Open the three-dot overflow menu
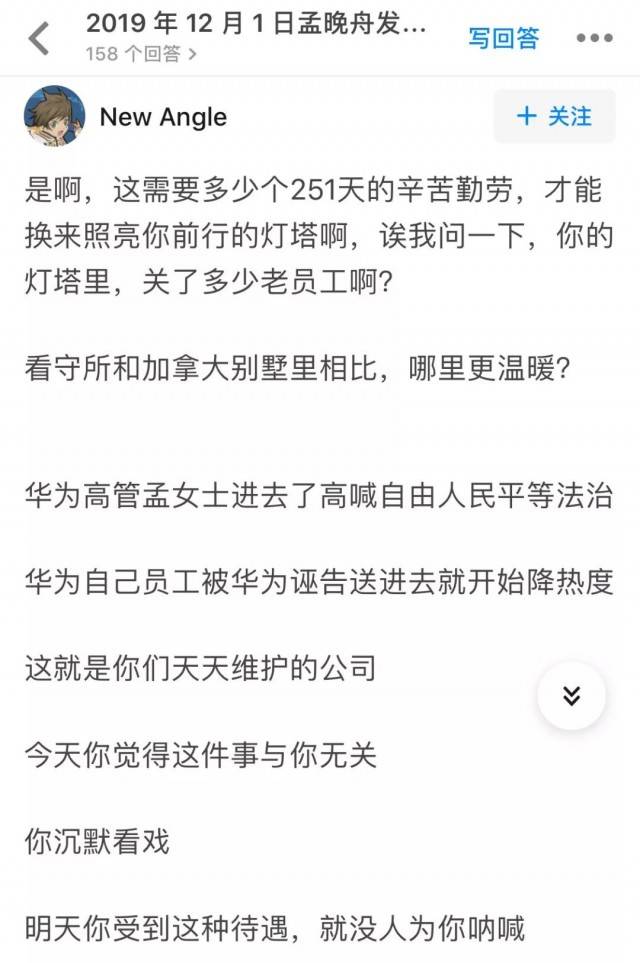Image resolution: width=640 pixels, height=963 pixels. pyautogui.click(x=594, y=38)
